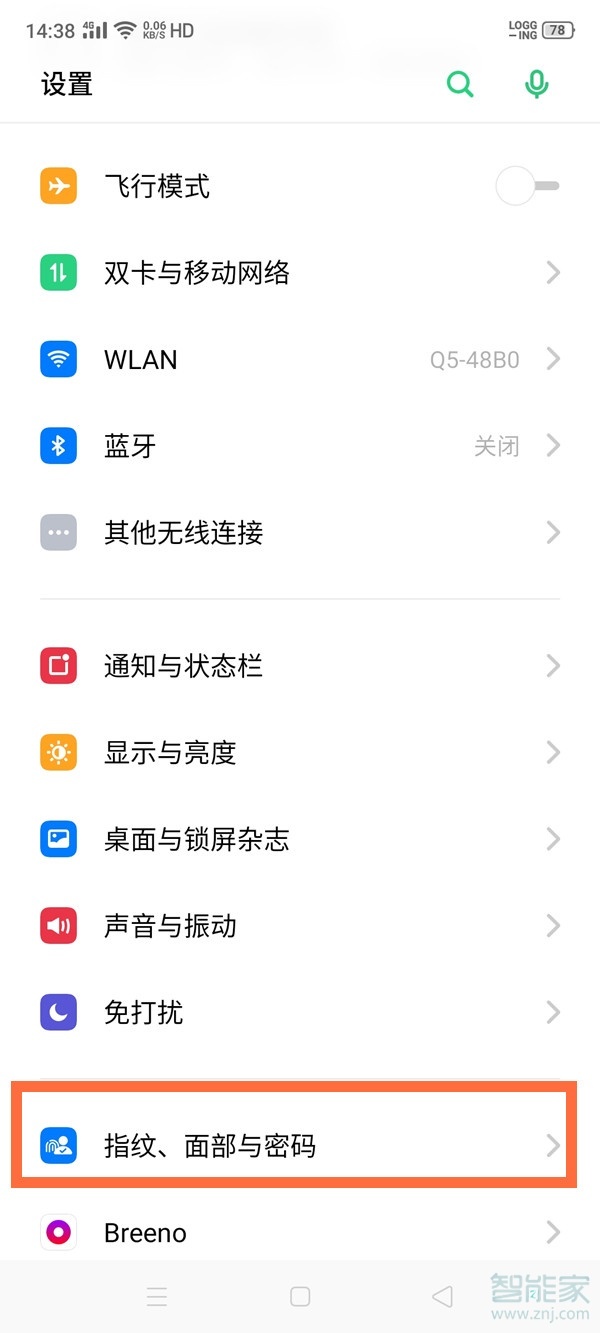Open Breeno settings

[x=300, y=1232]
